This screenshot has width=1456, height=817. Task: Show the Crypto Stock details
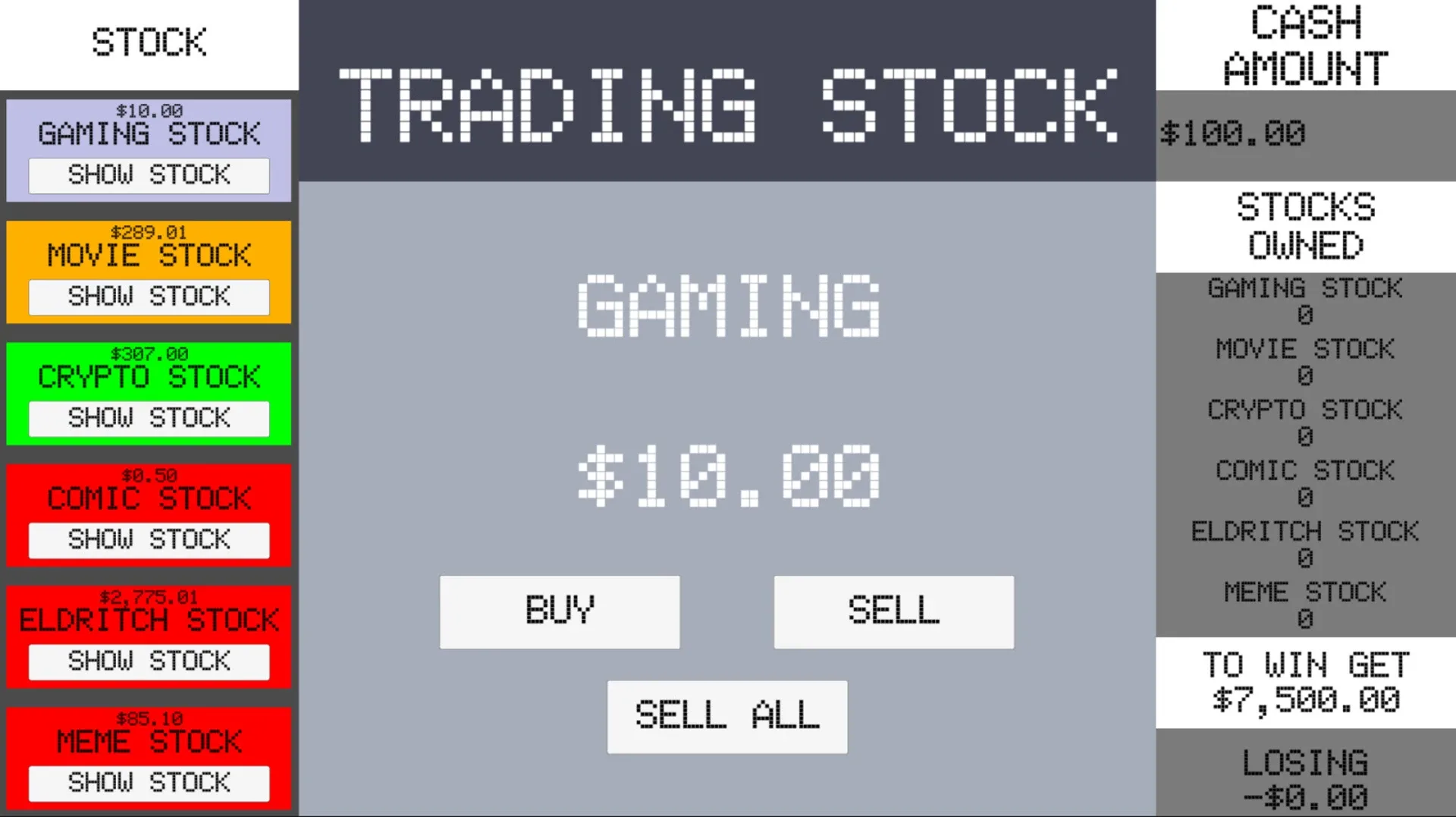click(x=149, y=418)
